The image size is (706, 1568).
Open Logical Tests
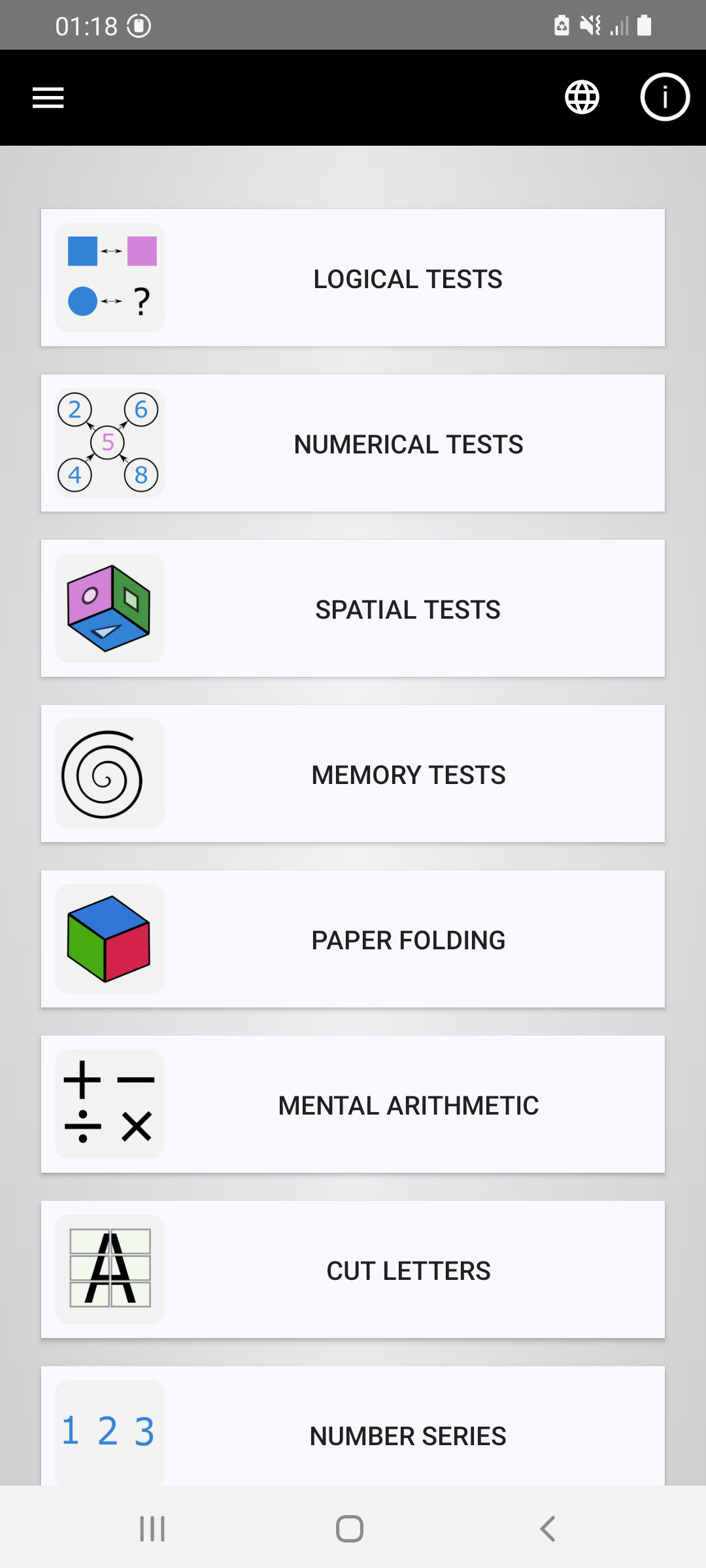coord(353,278)
